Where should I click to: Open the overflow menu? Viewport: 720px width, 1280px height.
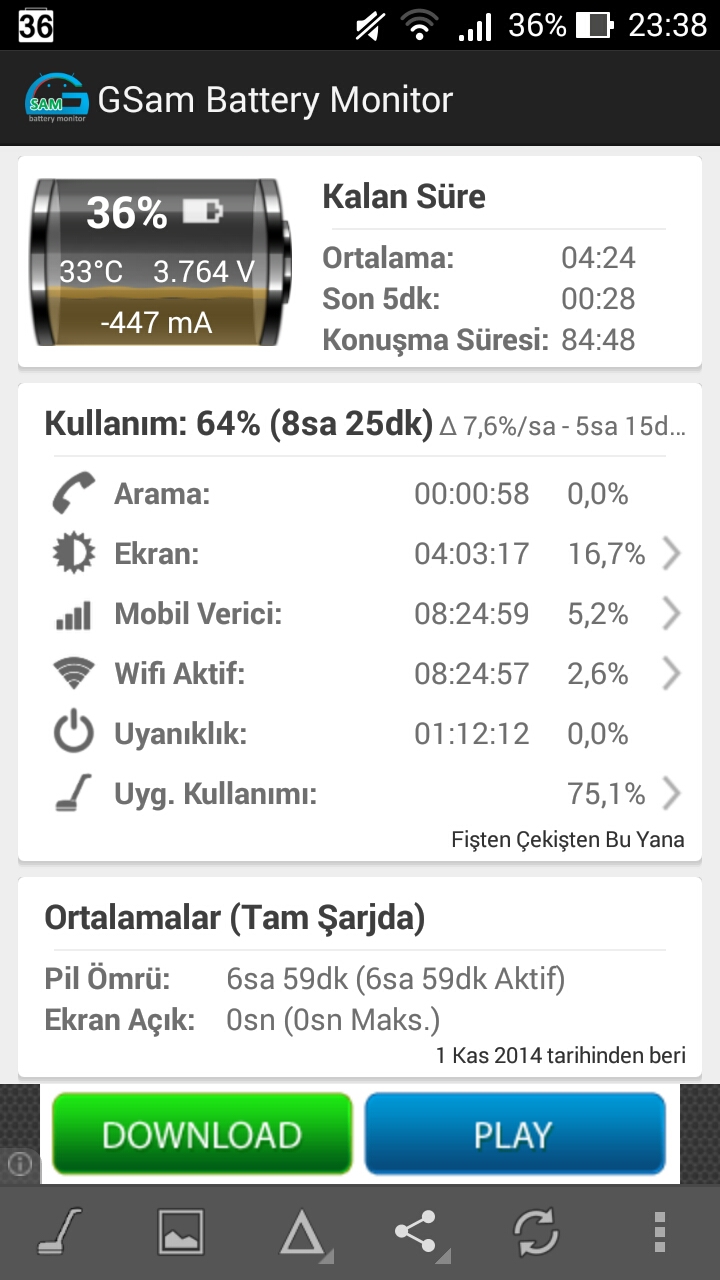tap(658, 1232)
